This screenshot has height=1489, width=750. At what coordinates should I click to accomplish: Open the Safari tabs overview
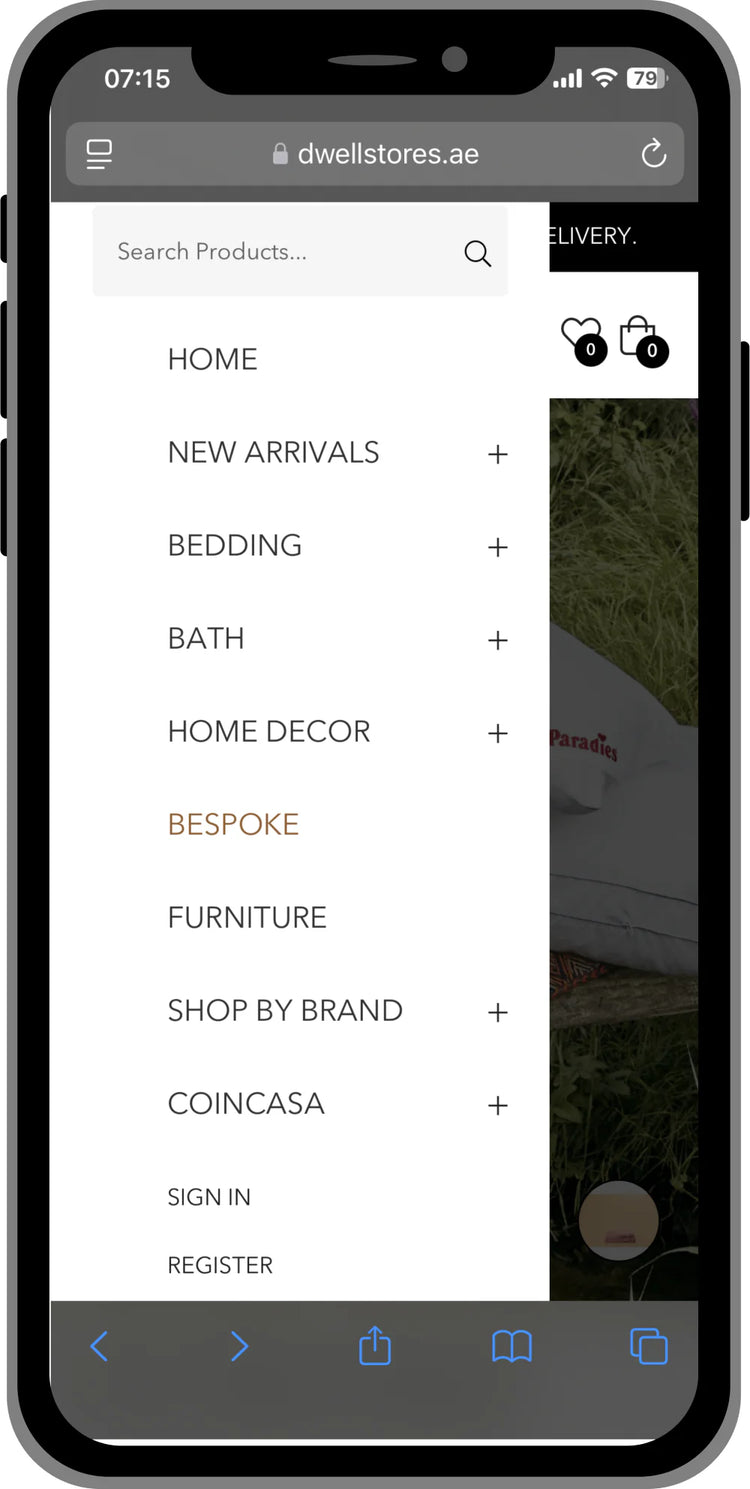(x=649, y=1346)
